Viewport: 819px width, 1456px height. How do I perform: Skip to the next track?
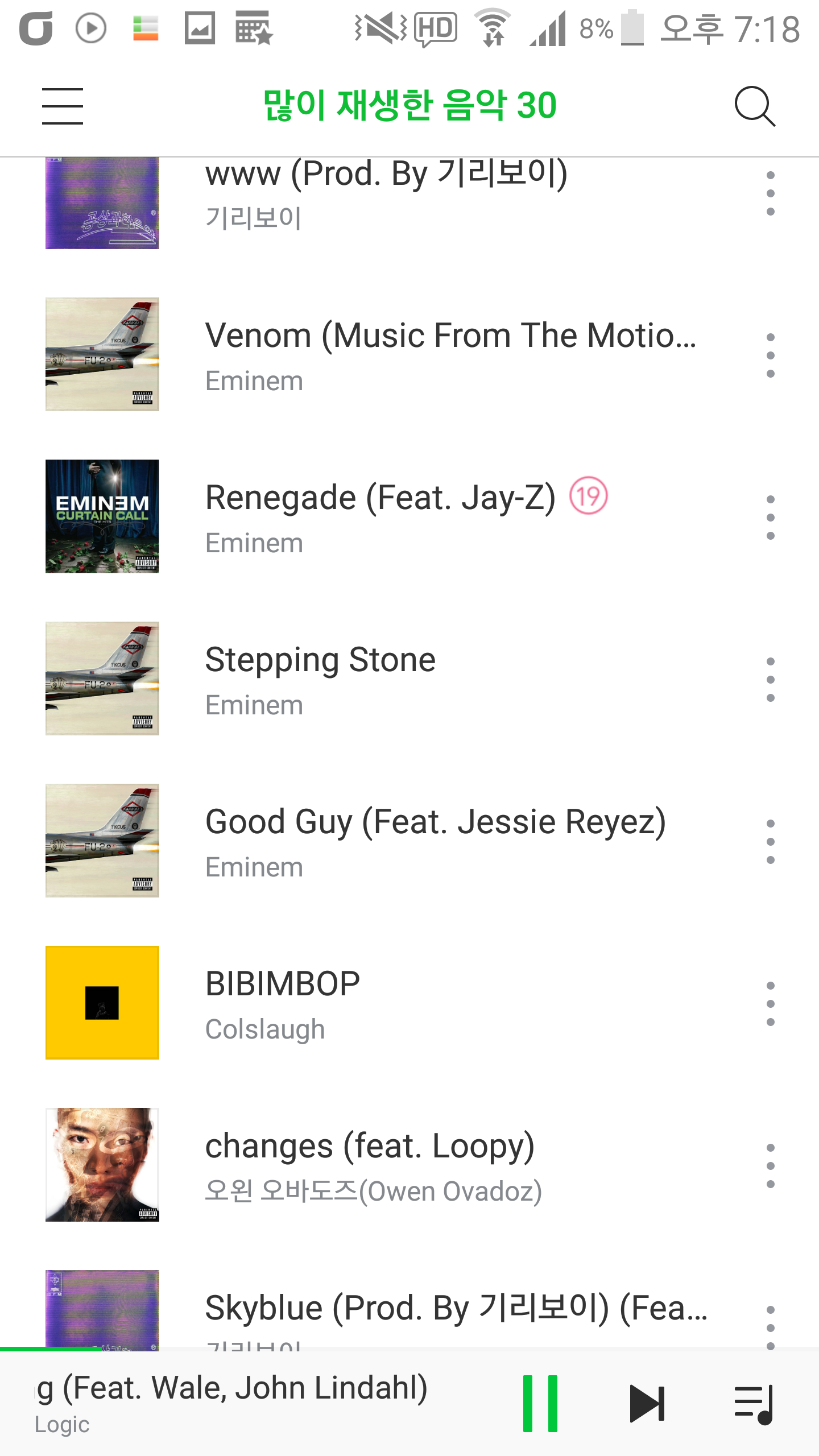click(647, 1403)
